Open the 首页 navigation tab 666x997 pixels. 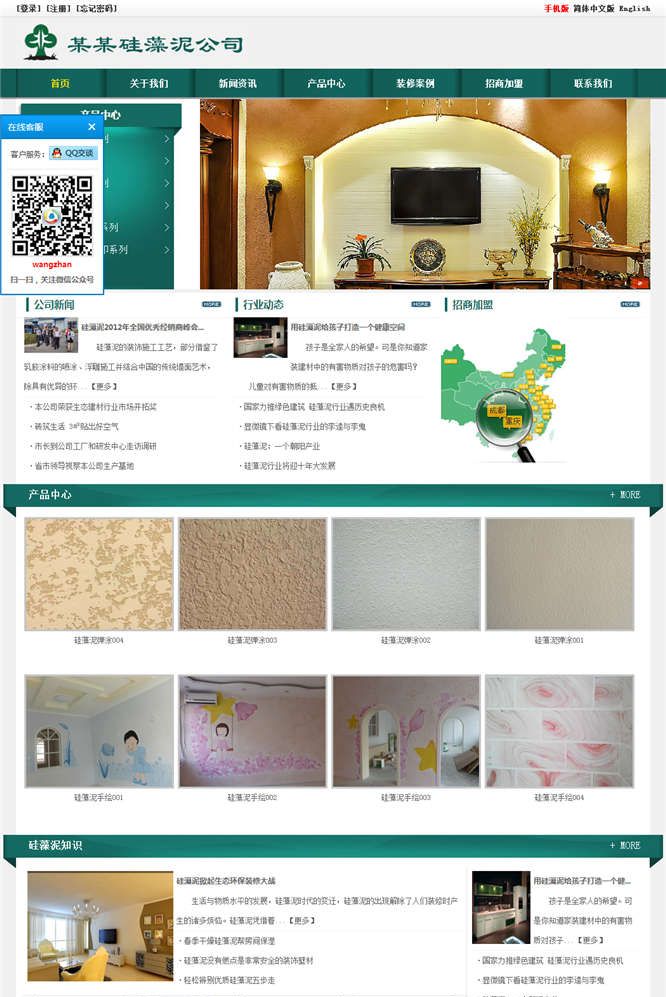(x=60, y=83)
